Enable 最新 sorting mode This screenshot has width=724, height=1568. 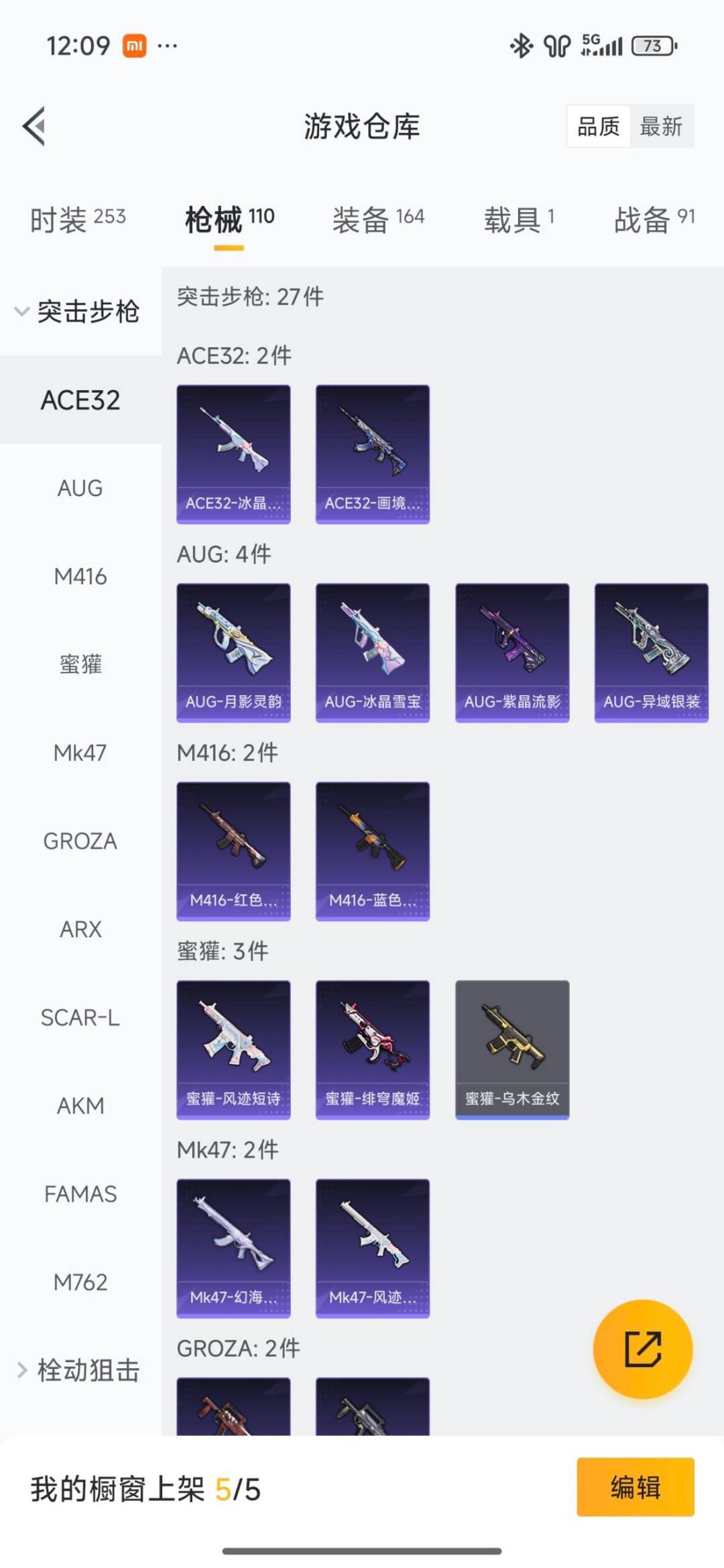click(x=661, y=127)
